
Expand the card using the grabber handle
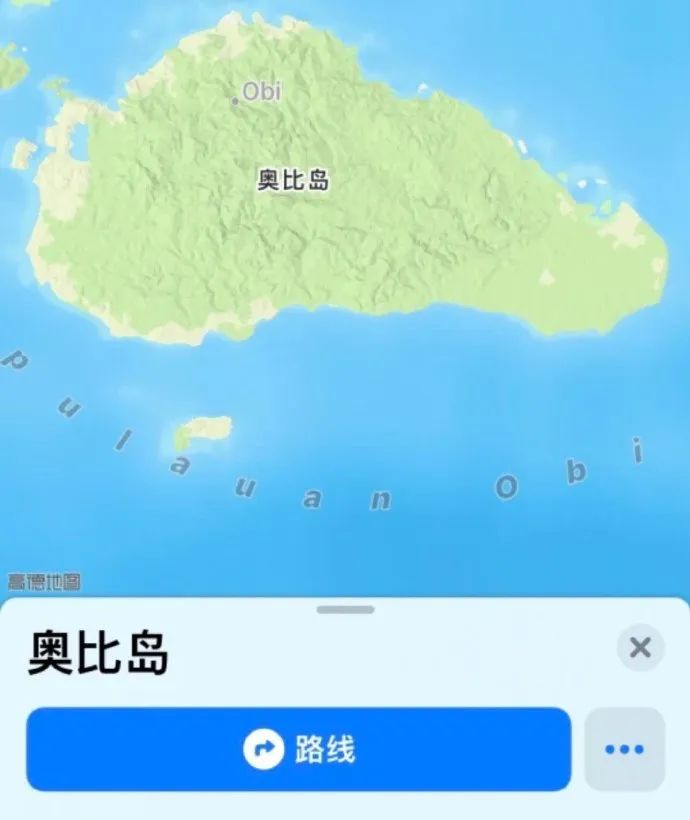[x=345, y=609]
